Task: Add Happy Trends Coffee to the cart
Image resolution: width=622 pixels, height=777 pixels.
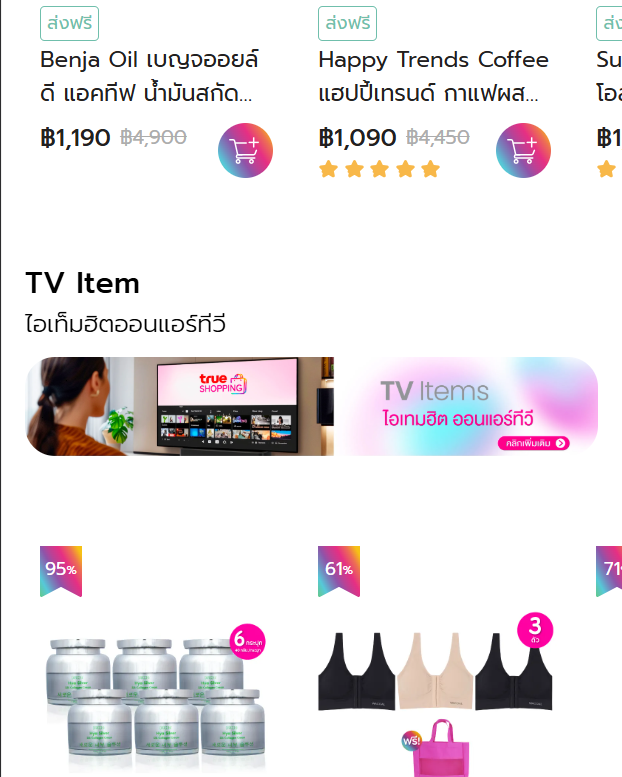Action: tap(523, 151)
